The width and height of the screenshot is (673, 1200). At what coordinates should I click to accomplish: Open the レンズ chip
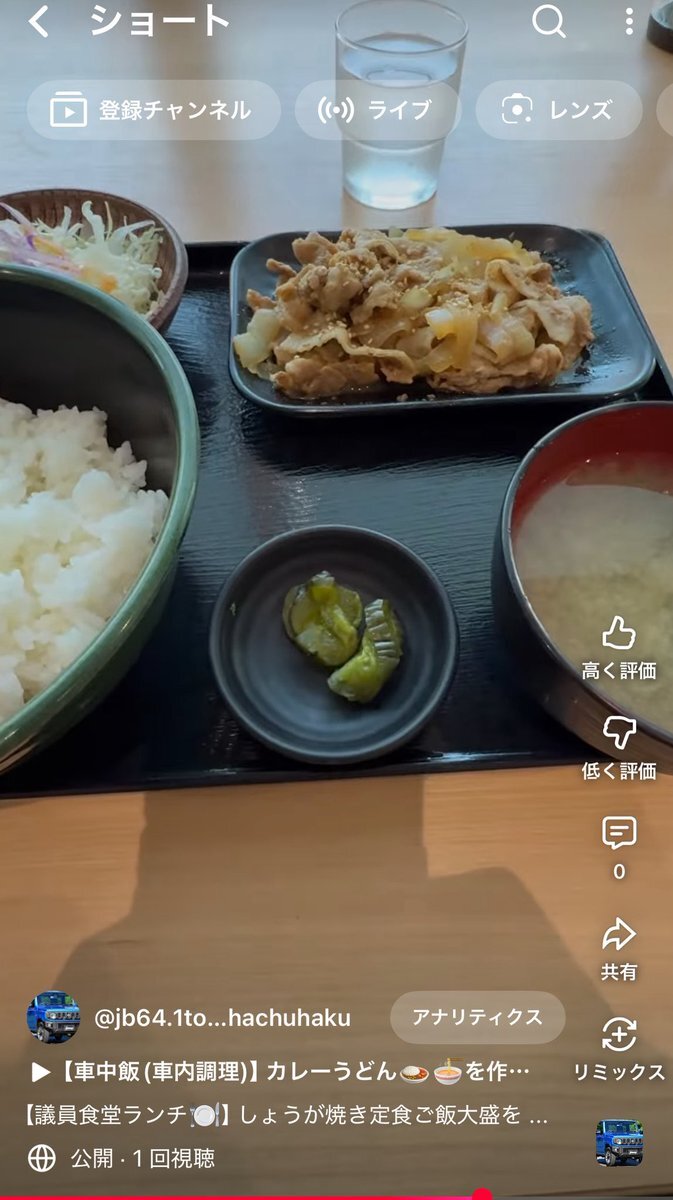(558, 110)
